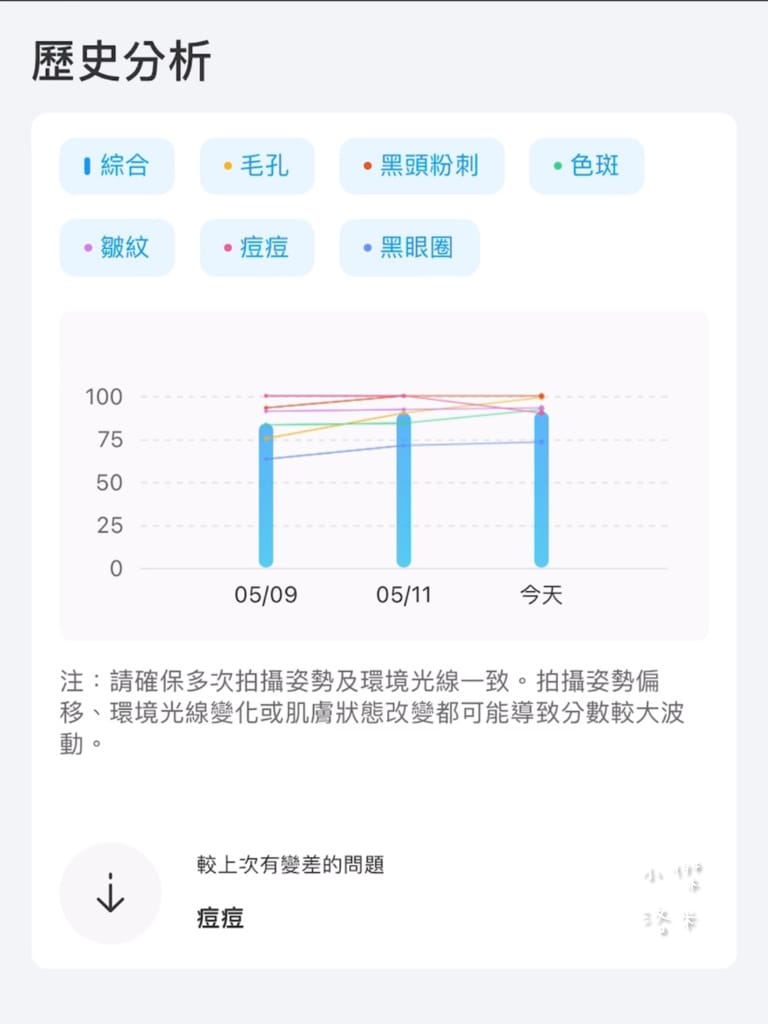768x1024 pixels.
Task: Click the 痘痘 label under worsening issues
Action: (219, 919)
